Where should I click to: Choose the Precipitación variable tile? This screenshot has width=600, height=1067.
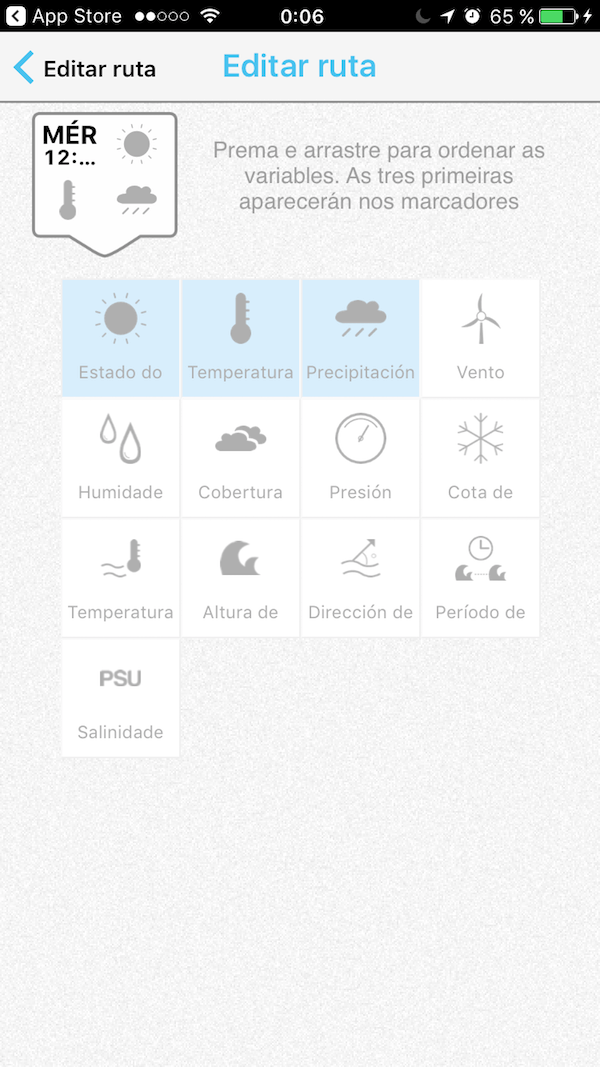360,338
